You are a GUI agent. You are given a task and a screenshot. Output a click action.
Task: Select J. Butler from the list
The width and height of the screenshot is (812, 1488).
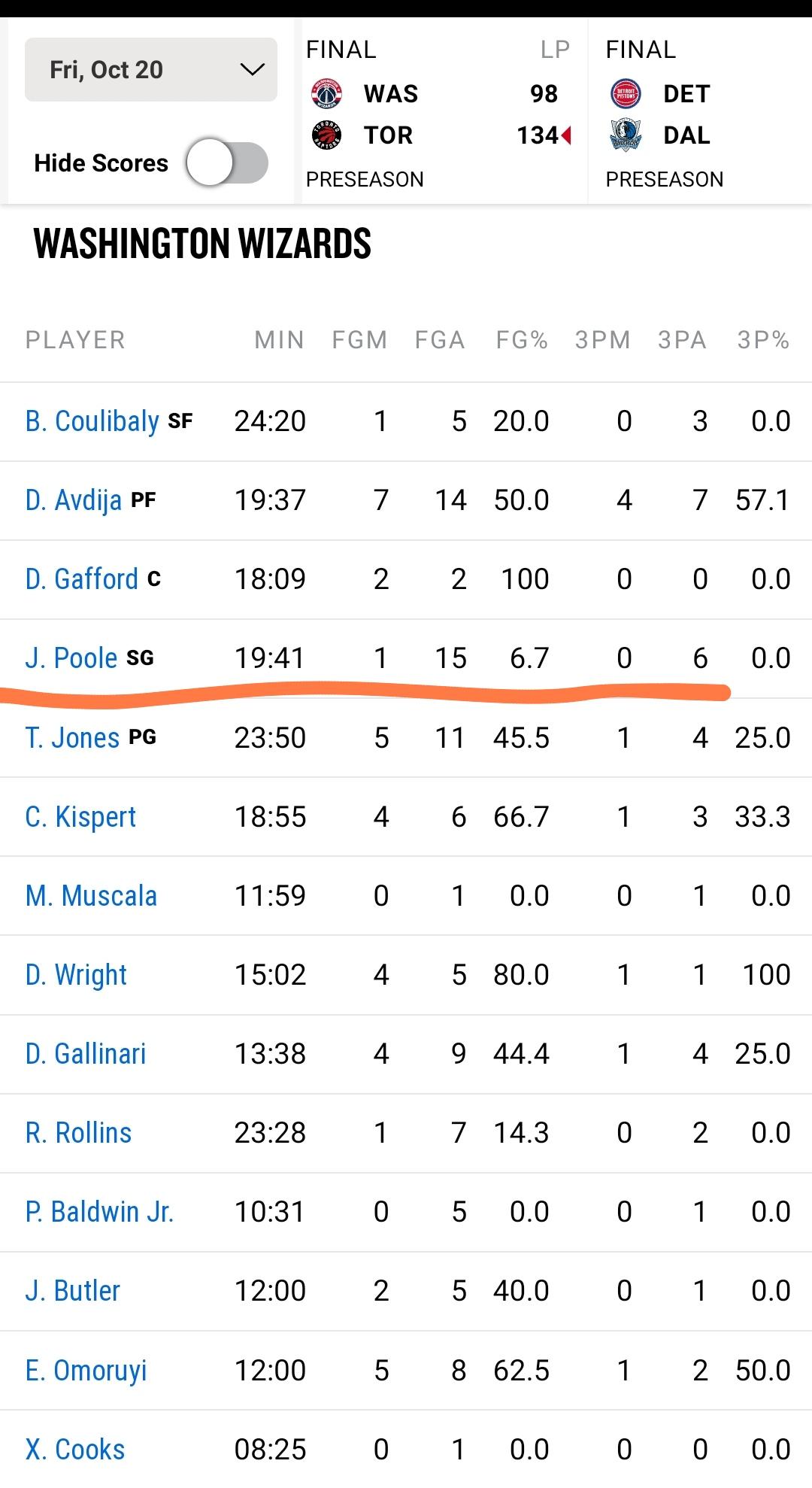[72, 1291]
